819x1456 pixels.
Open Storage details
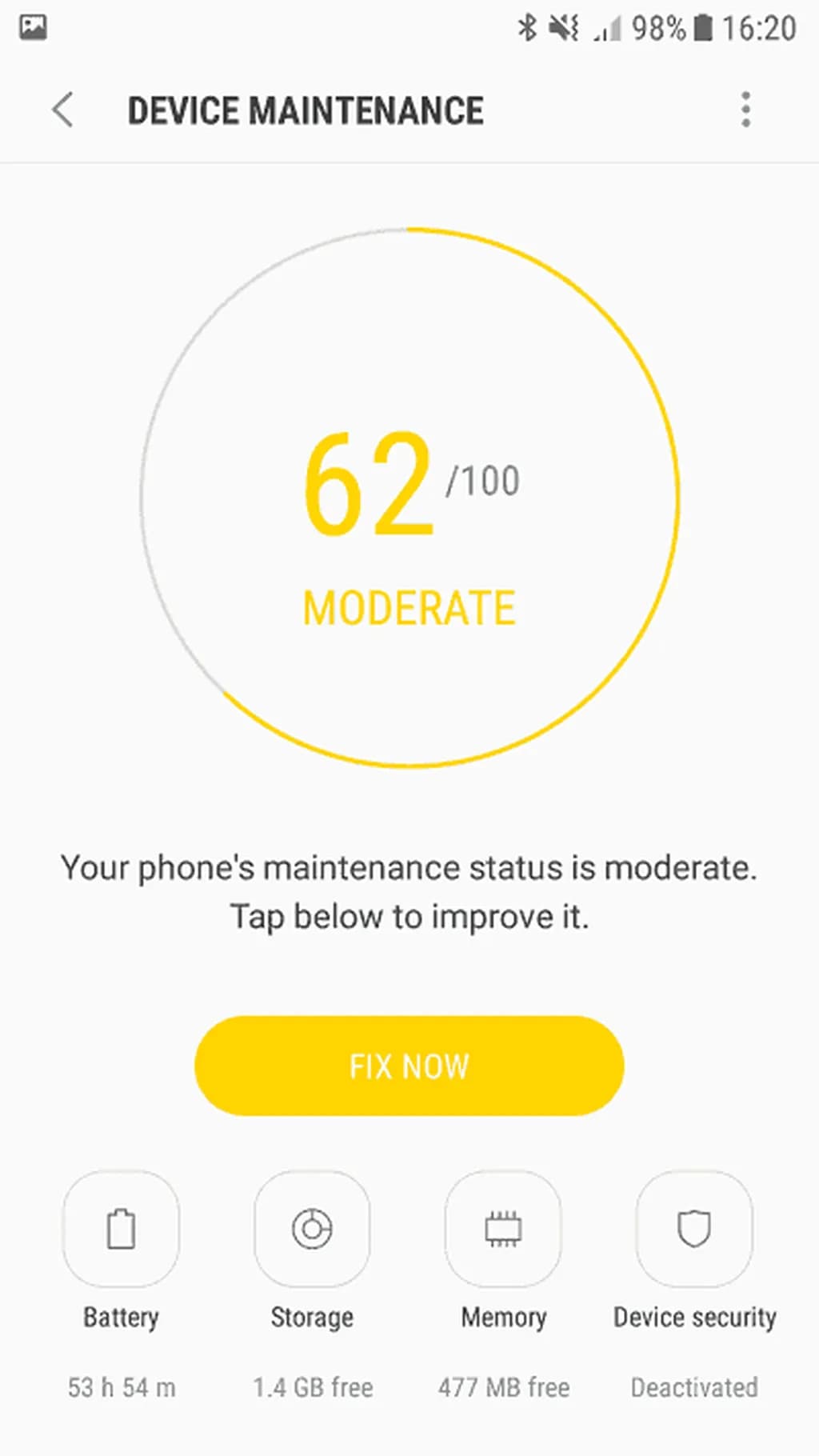tap(312, 1230)
